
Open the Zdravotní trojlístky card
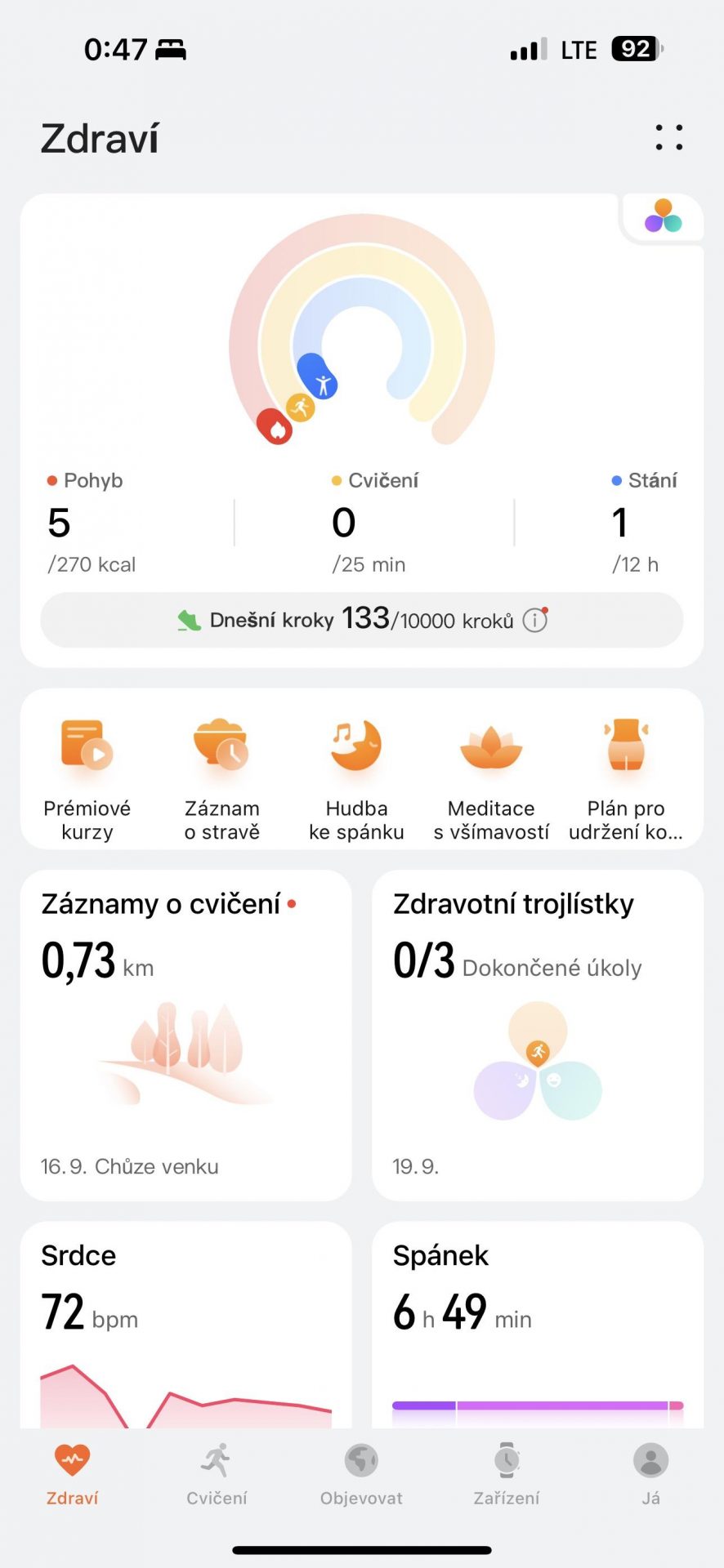538,1035
